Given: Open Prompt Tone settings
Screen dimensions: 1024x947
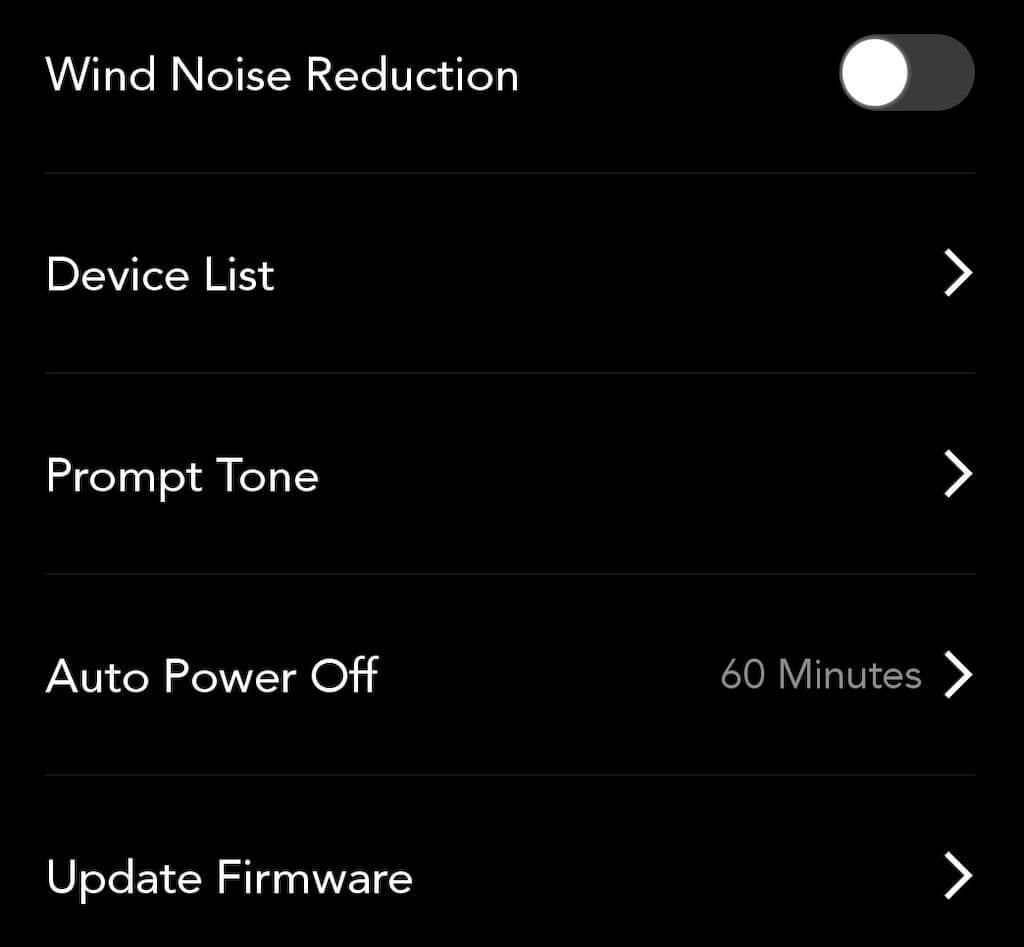Looking at the screenshot, I should tap(510, 475).
